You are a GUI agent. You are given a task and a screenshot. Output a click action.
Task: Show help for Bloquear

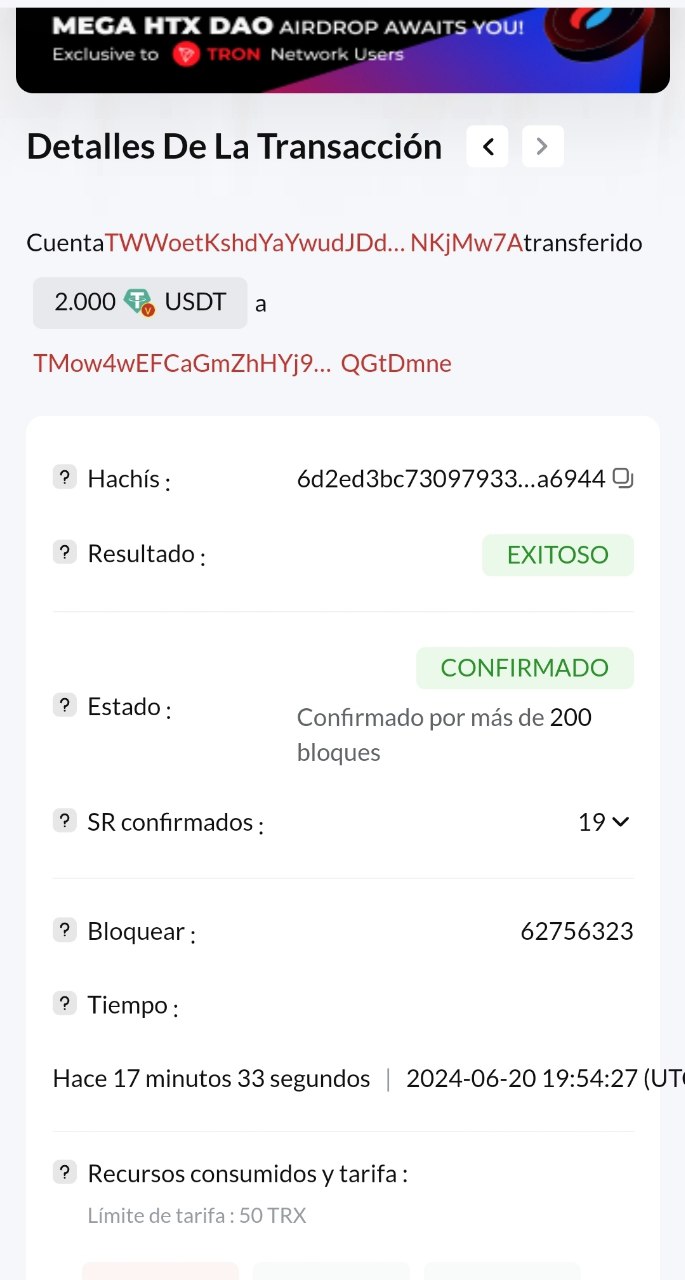click(x=65, y=931)
